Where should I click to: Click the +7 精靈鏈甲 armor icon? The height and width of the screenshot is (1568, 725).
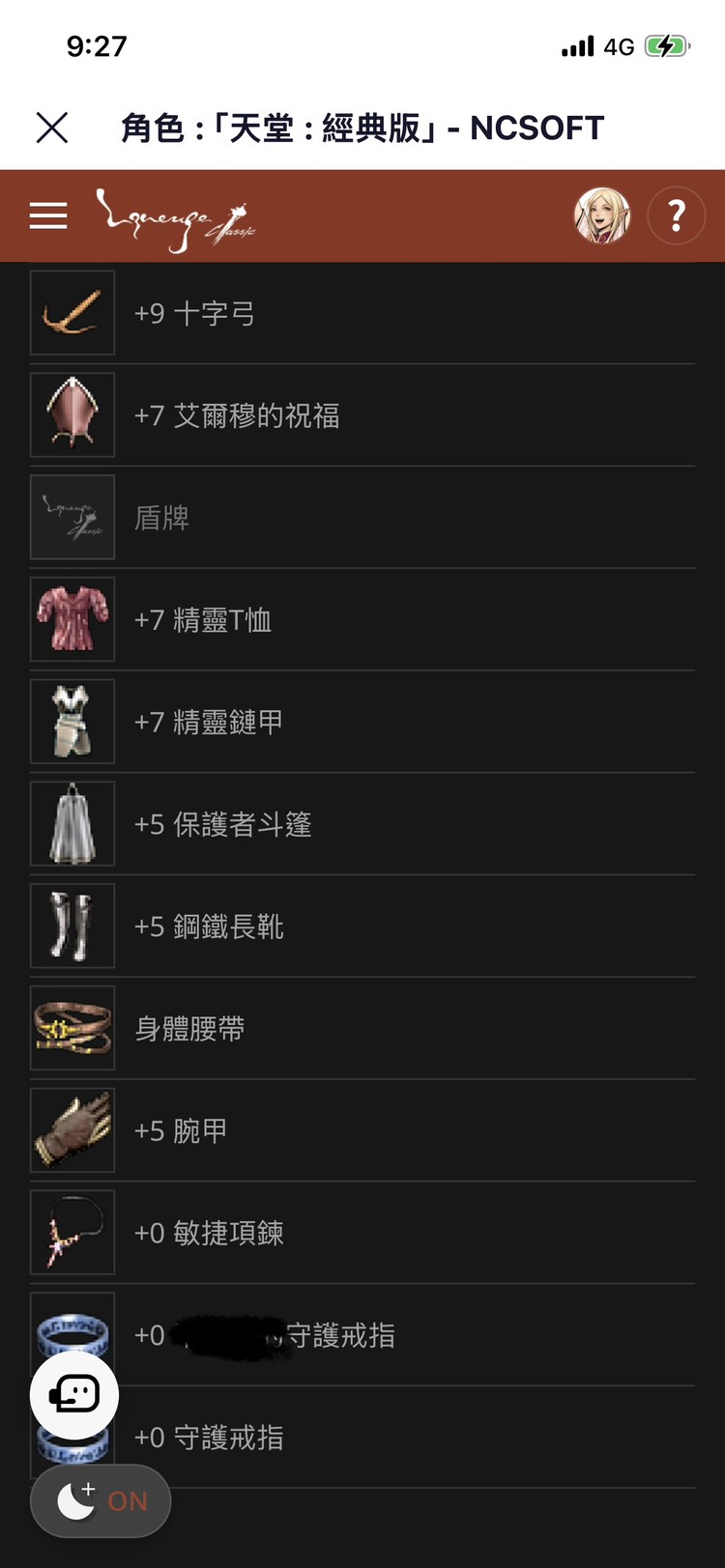click(72, 722)
